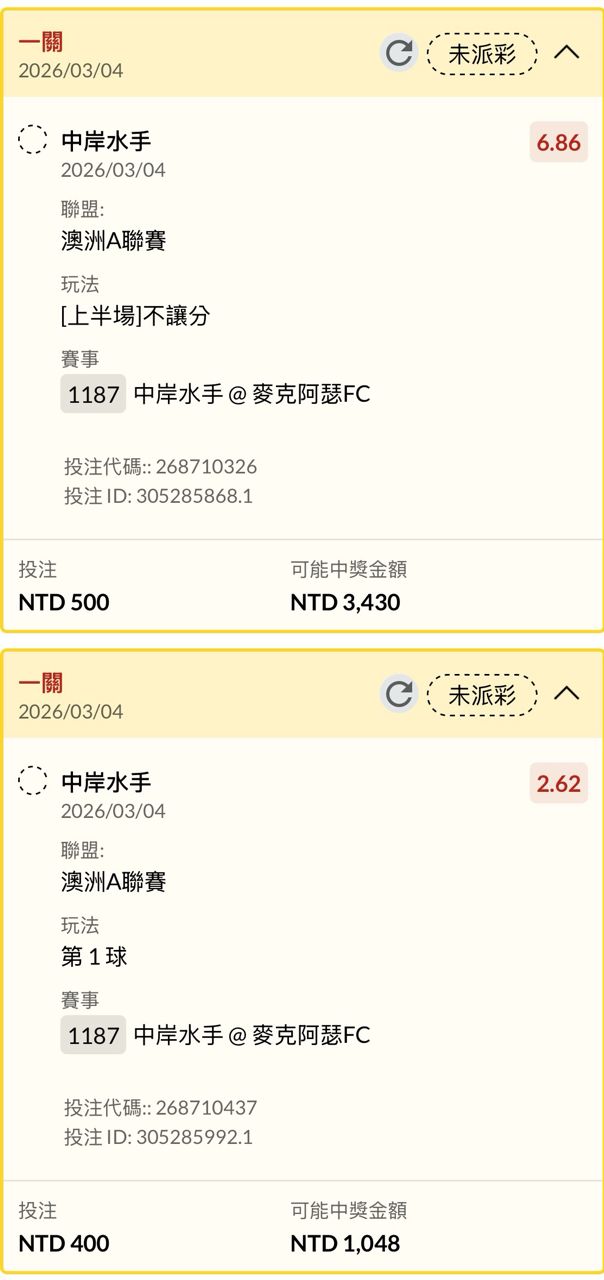Refresh the 第 1 球 bet slip
The height and width of the screenshot is (1280, 604).
(x=399, y=694)
